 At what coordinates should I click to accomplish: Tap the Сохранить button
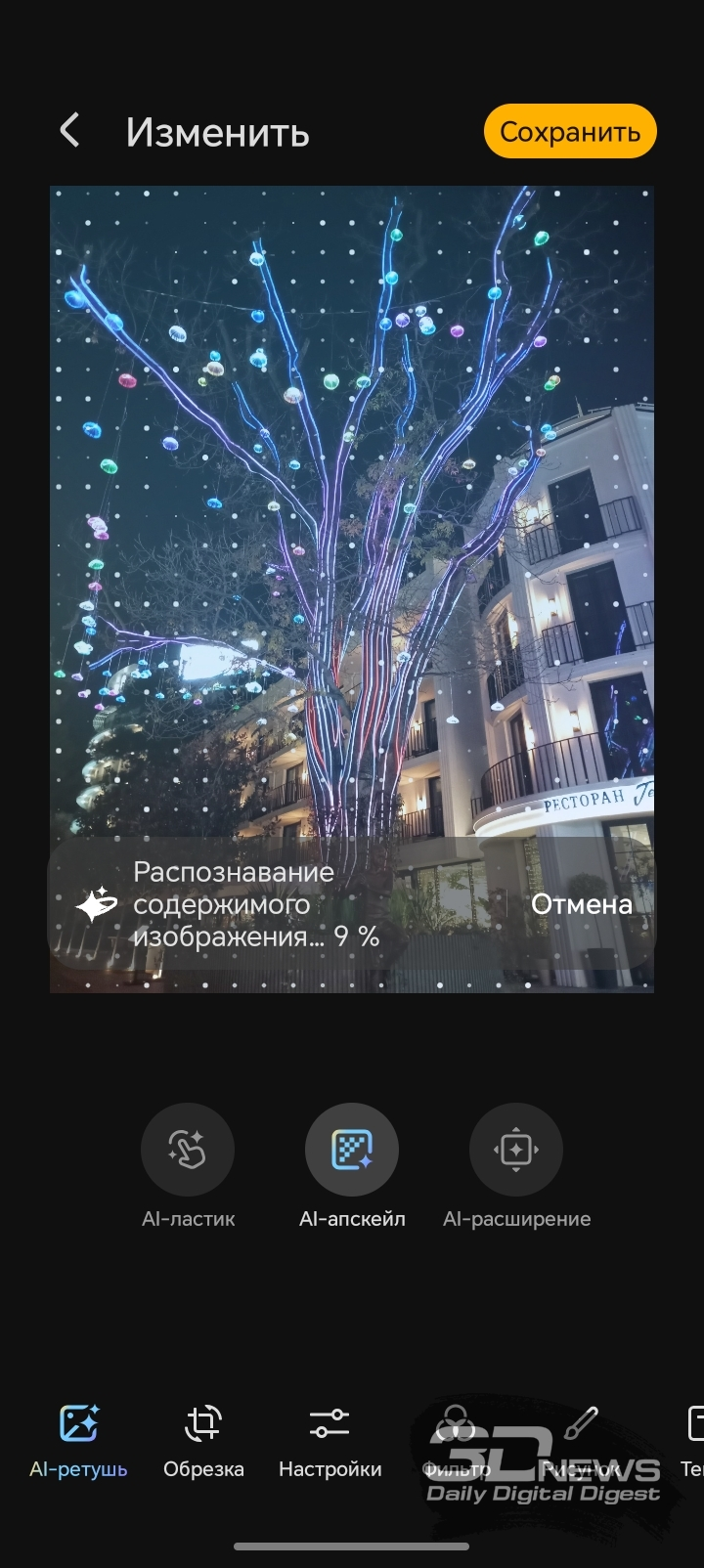tap(570, 132)
